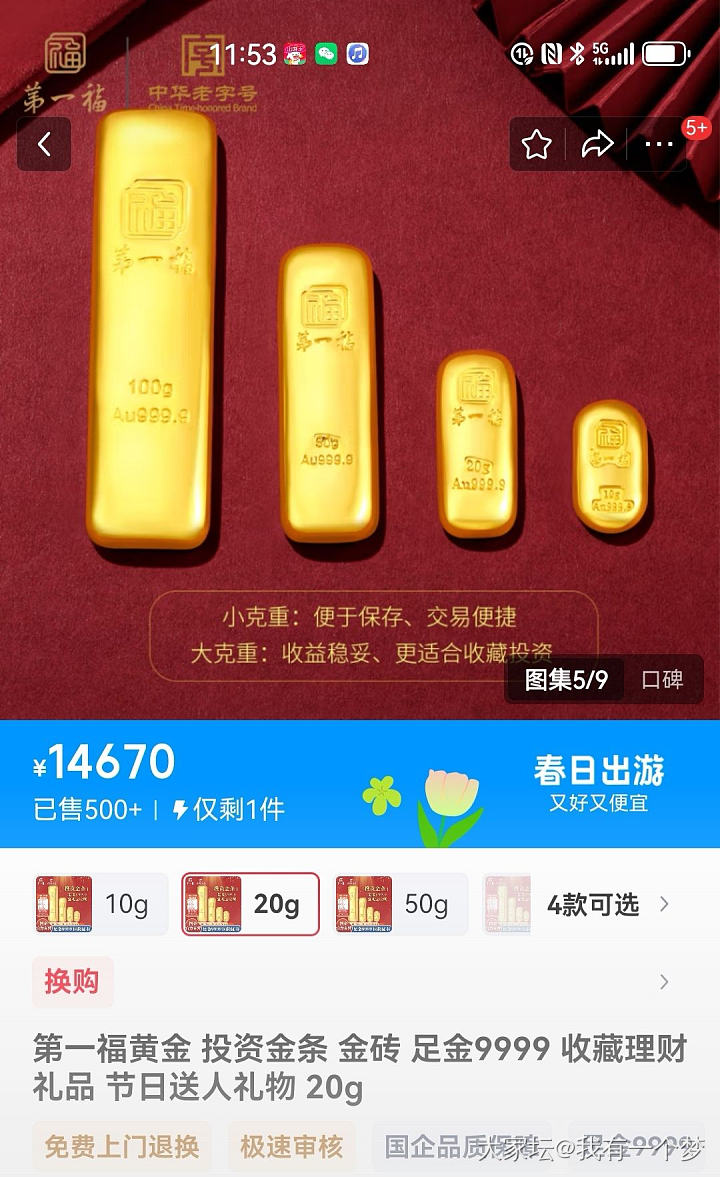
Task: Share this gold bar listing
Action: (x=597, y=145)
